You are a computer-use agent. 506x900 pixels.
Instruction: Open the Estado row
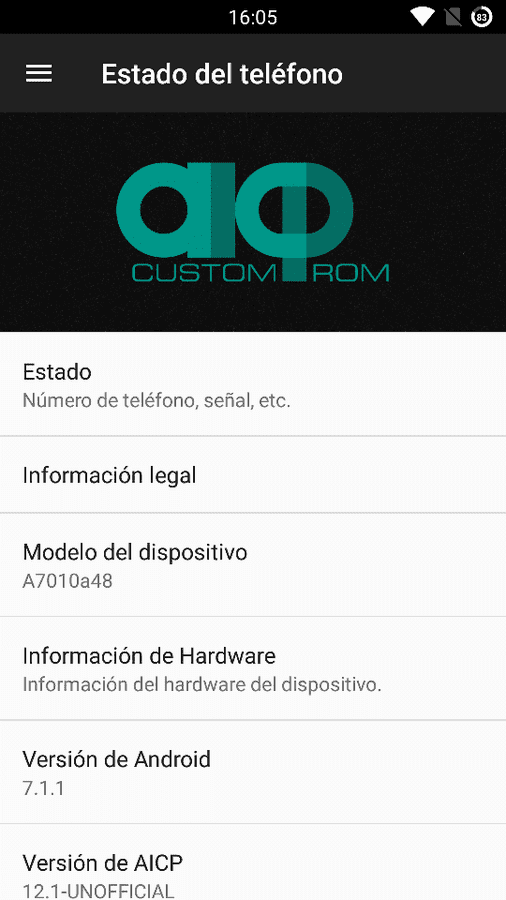253,384
